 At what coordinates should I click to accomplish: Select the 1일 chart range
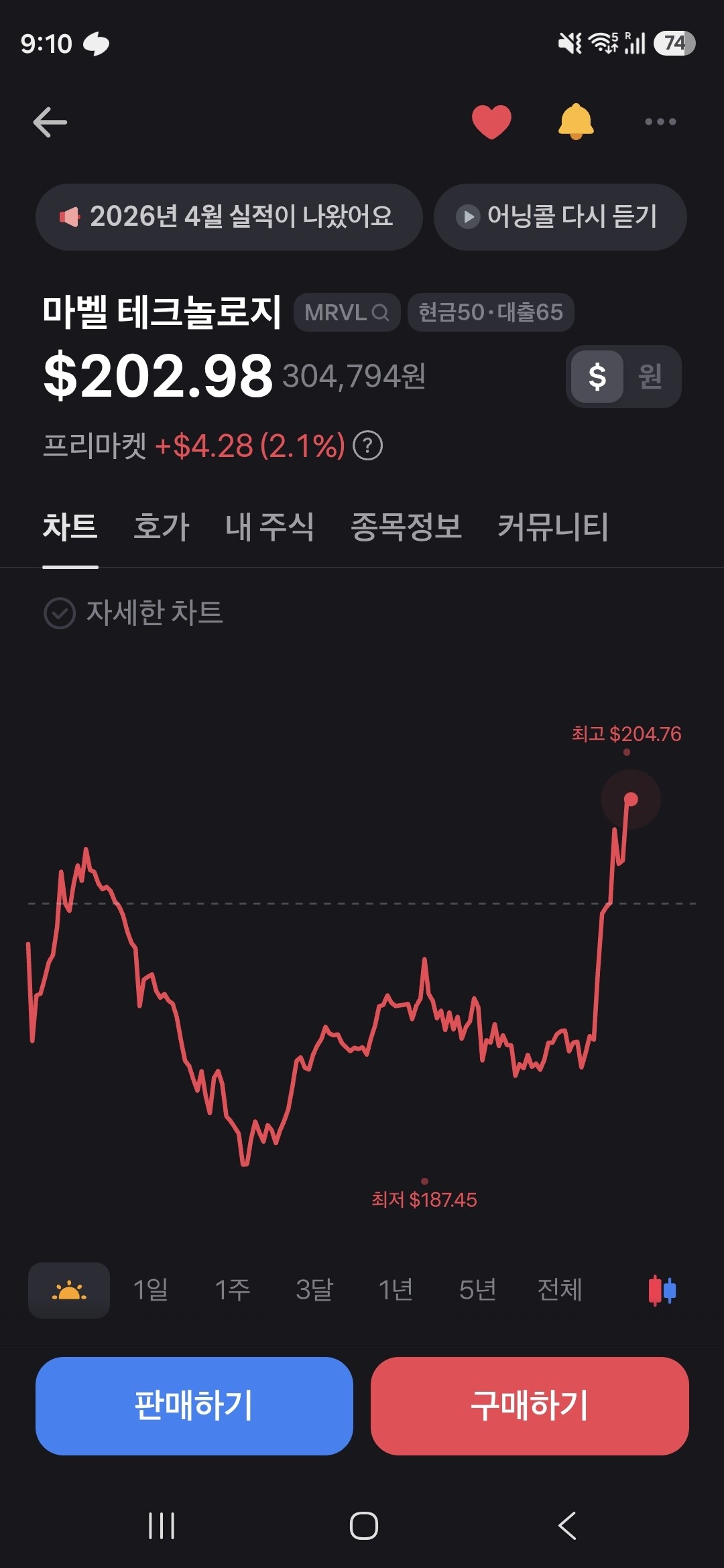[151, 1290]
